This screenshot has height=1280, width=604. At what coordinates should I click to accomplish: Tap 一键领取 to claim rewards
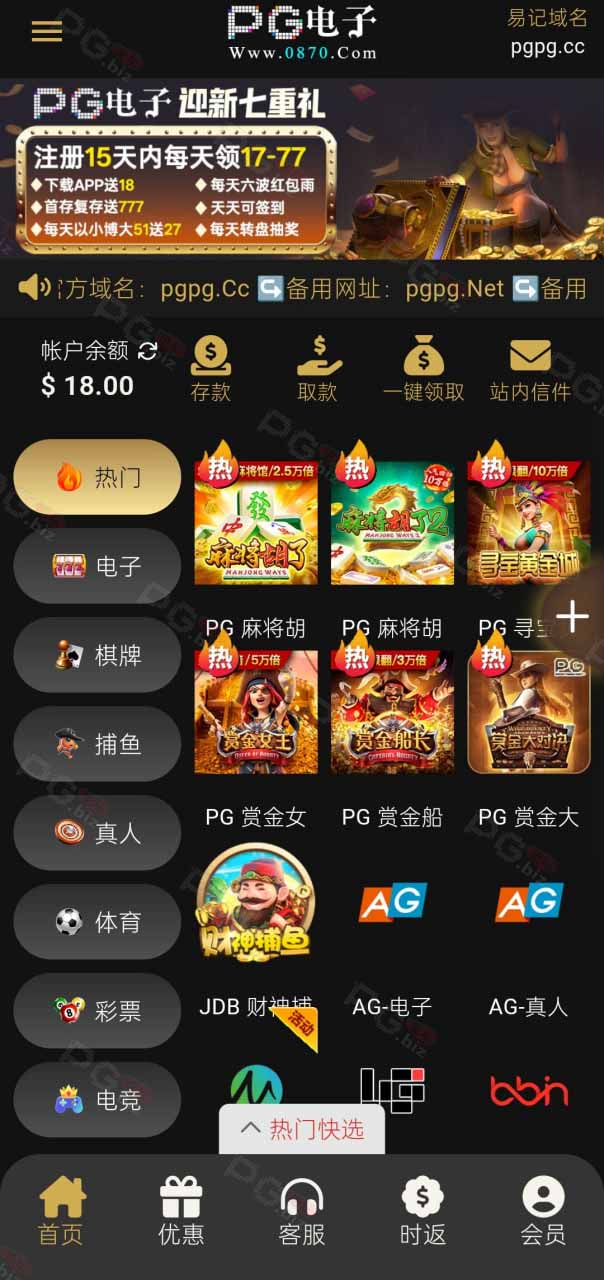[x=424, y=369]
